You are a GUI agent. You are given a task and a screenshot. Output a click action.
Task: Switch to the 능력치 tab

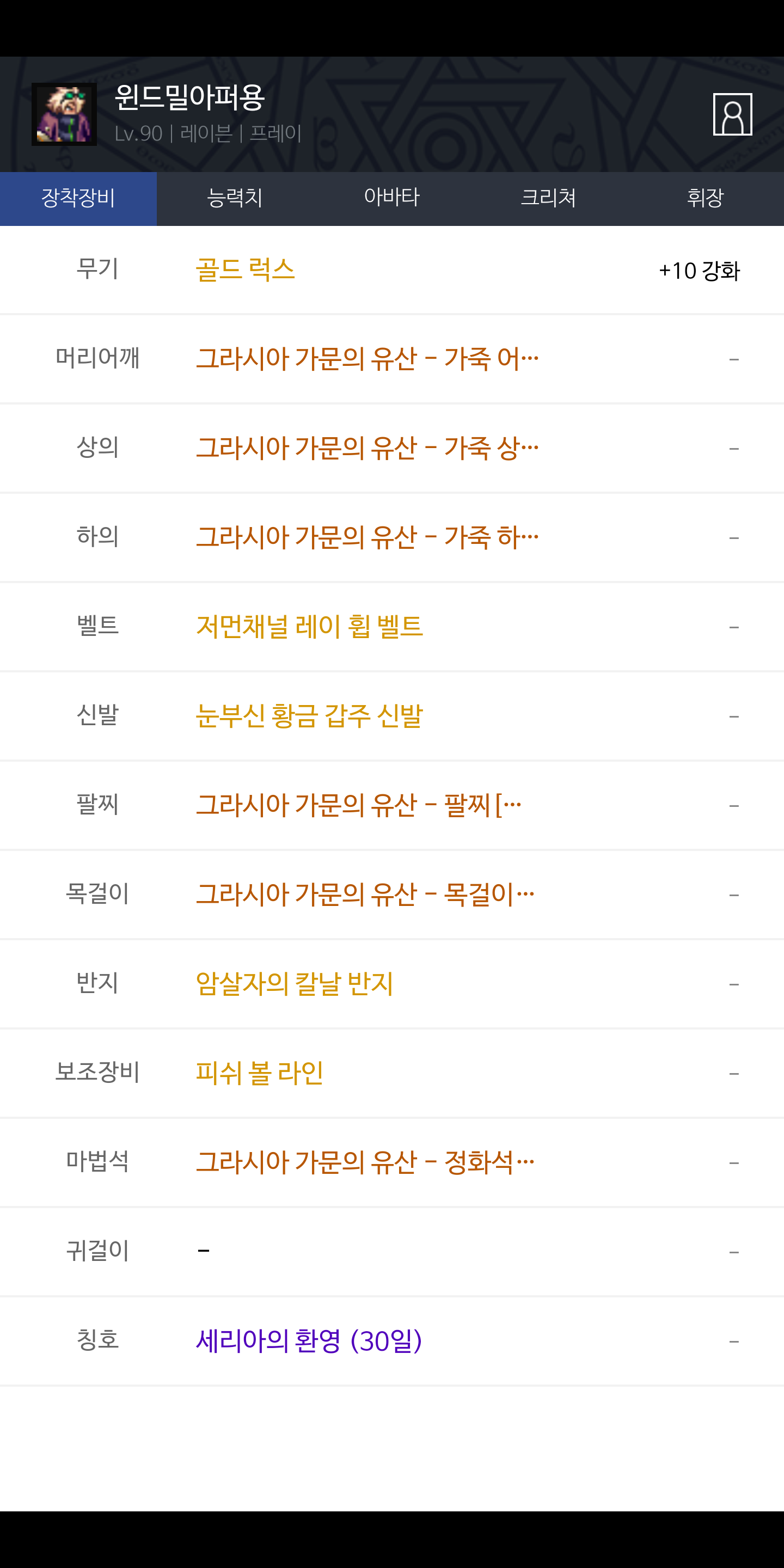[x=235, y=198]
